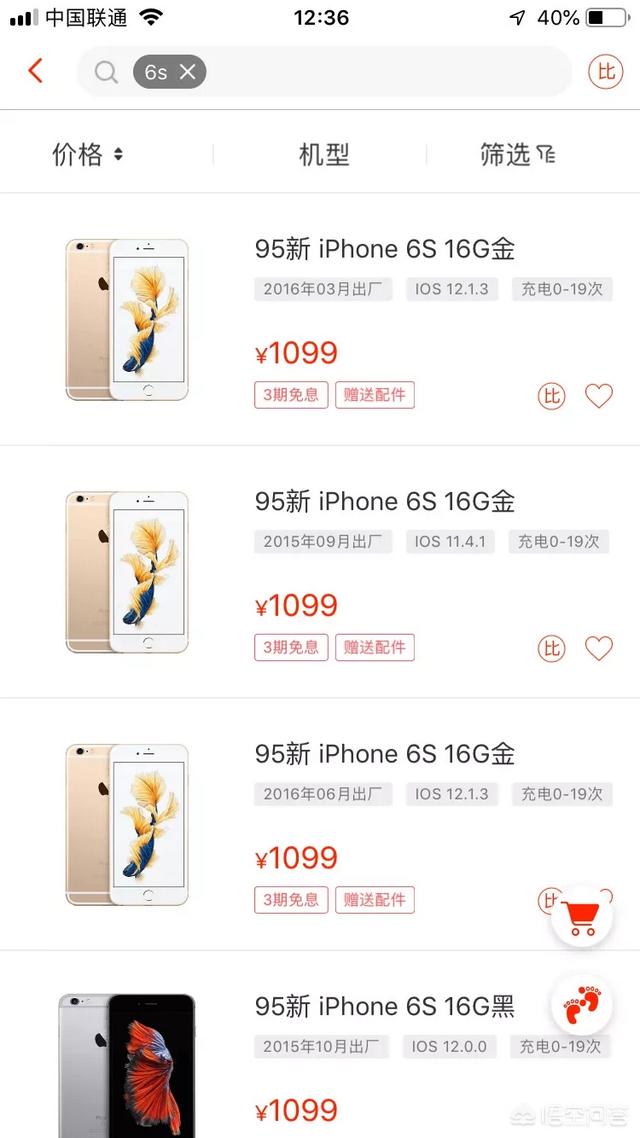Add the 2015年09月 iPhone 6S to compare
The width and height of the screenshot is (640, 1138).
551,648
